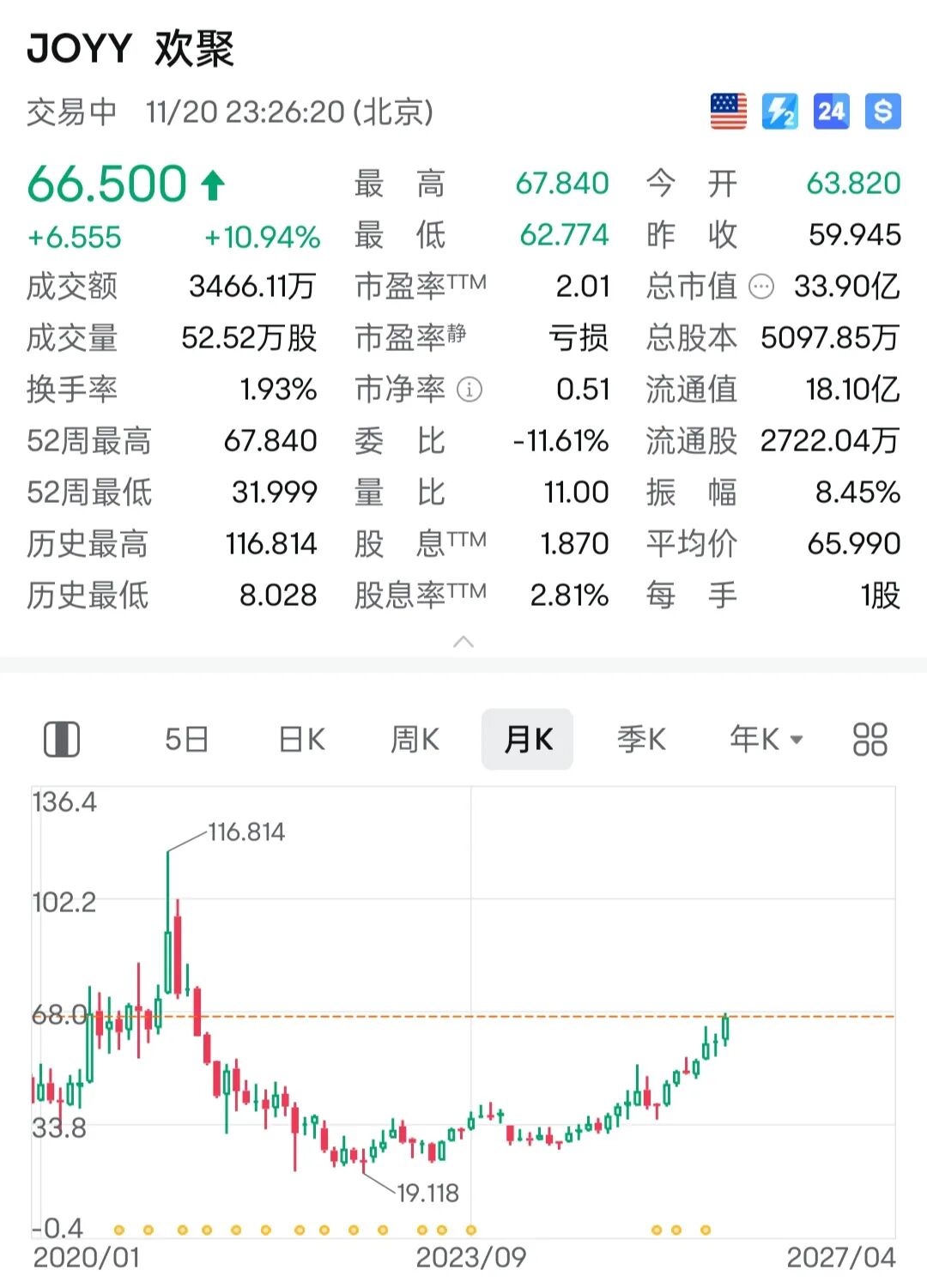The width and height of the screenshot is (927, 1288).
Task: Tap the blue dollar sign badge
Action: point(882,112)
